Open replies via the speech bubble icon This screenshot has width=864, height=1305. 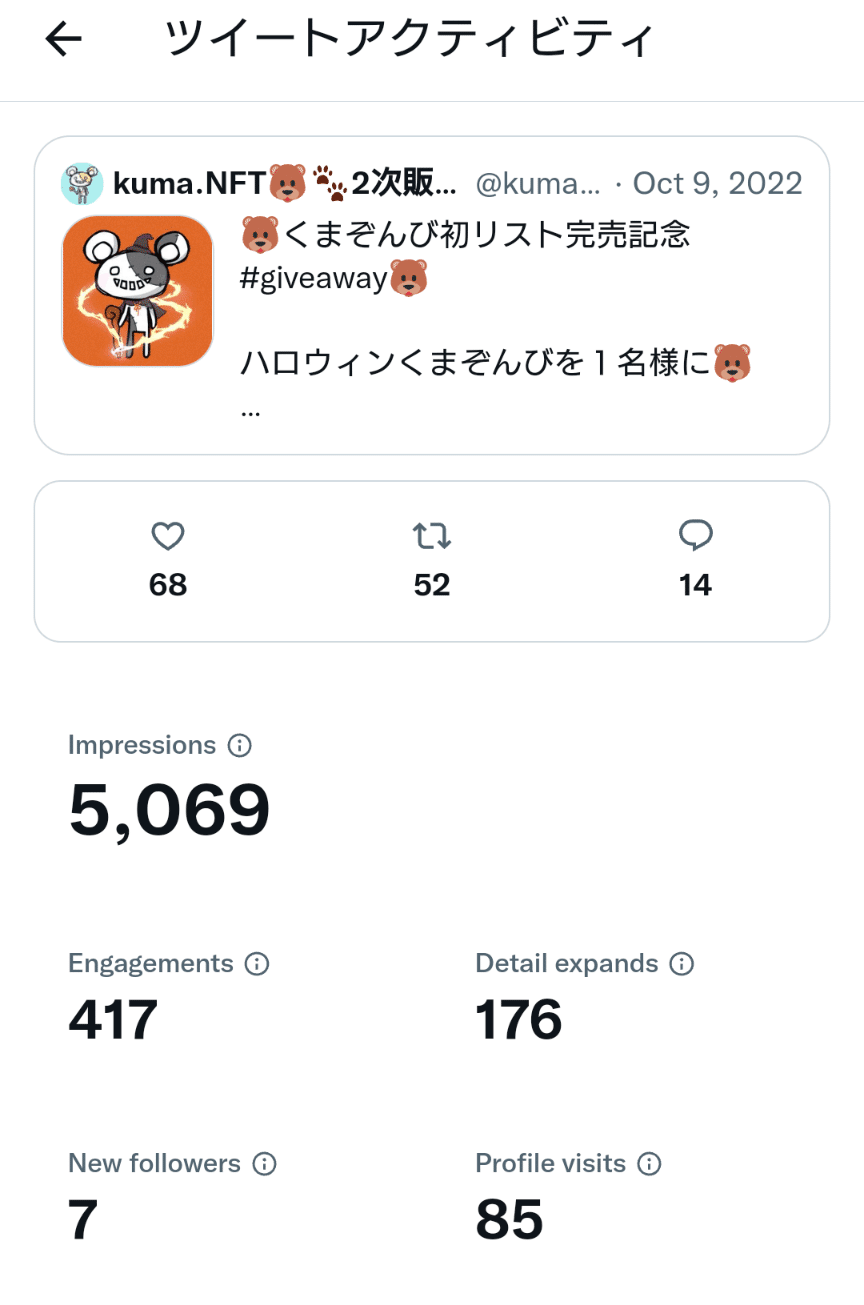coord(695,536)
